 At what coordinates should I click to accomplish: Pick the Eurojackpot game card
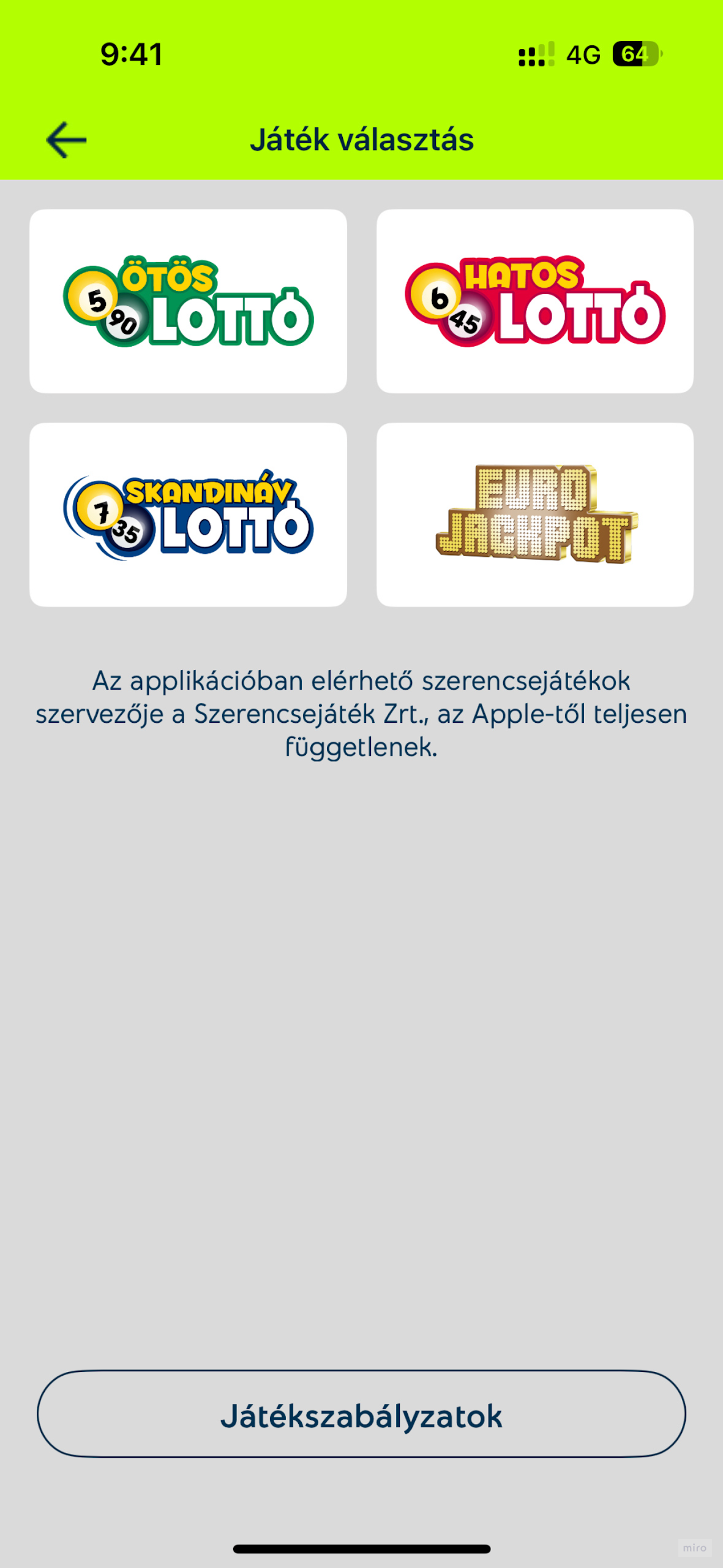[535, 514]
